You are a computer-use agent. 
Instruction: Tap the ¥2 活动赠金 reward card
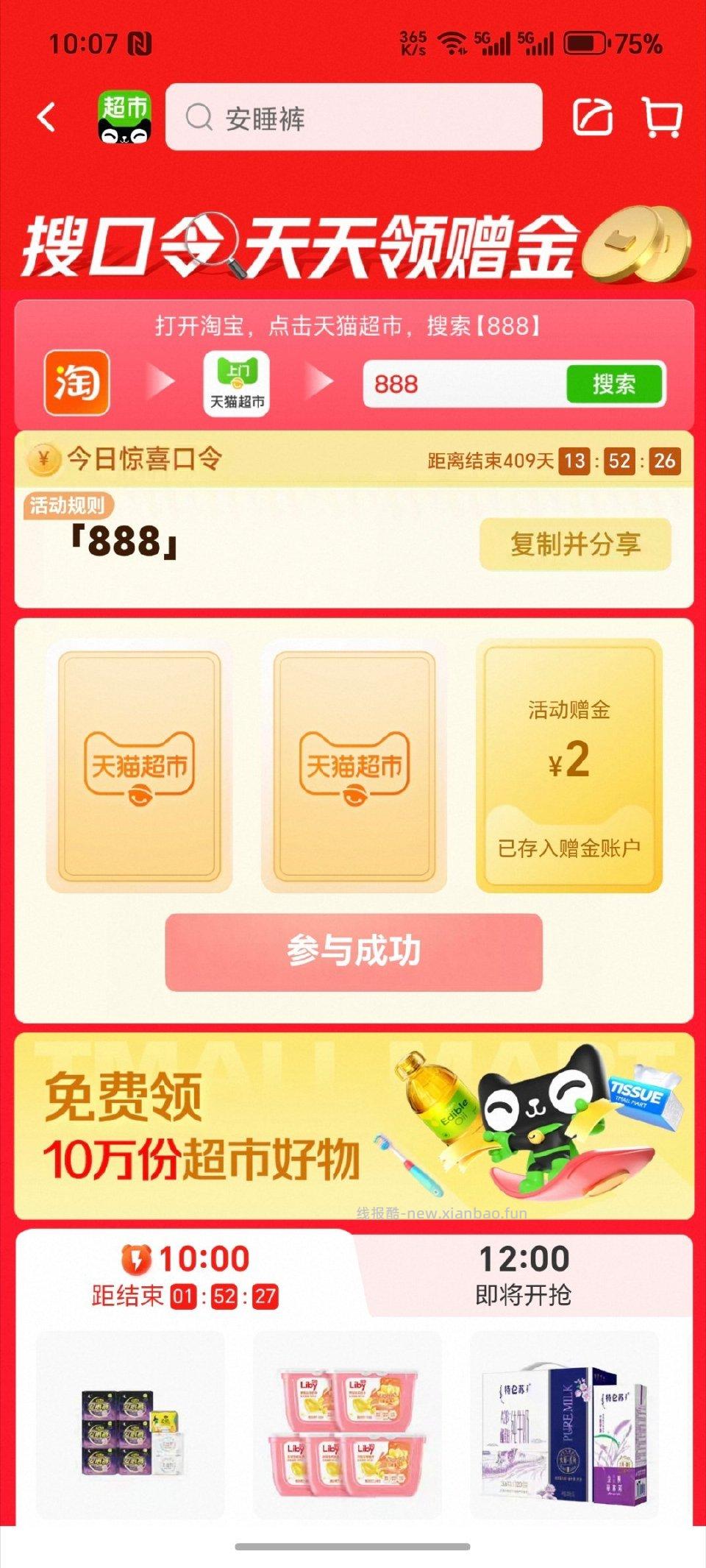click(570, 765)
